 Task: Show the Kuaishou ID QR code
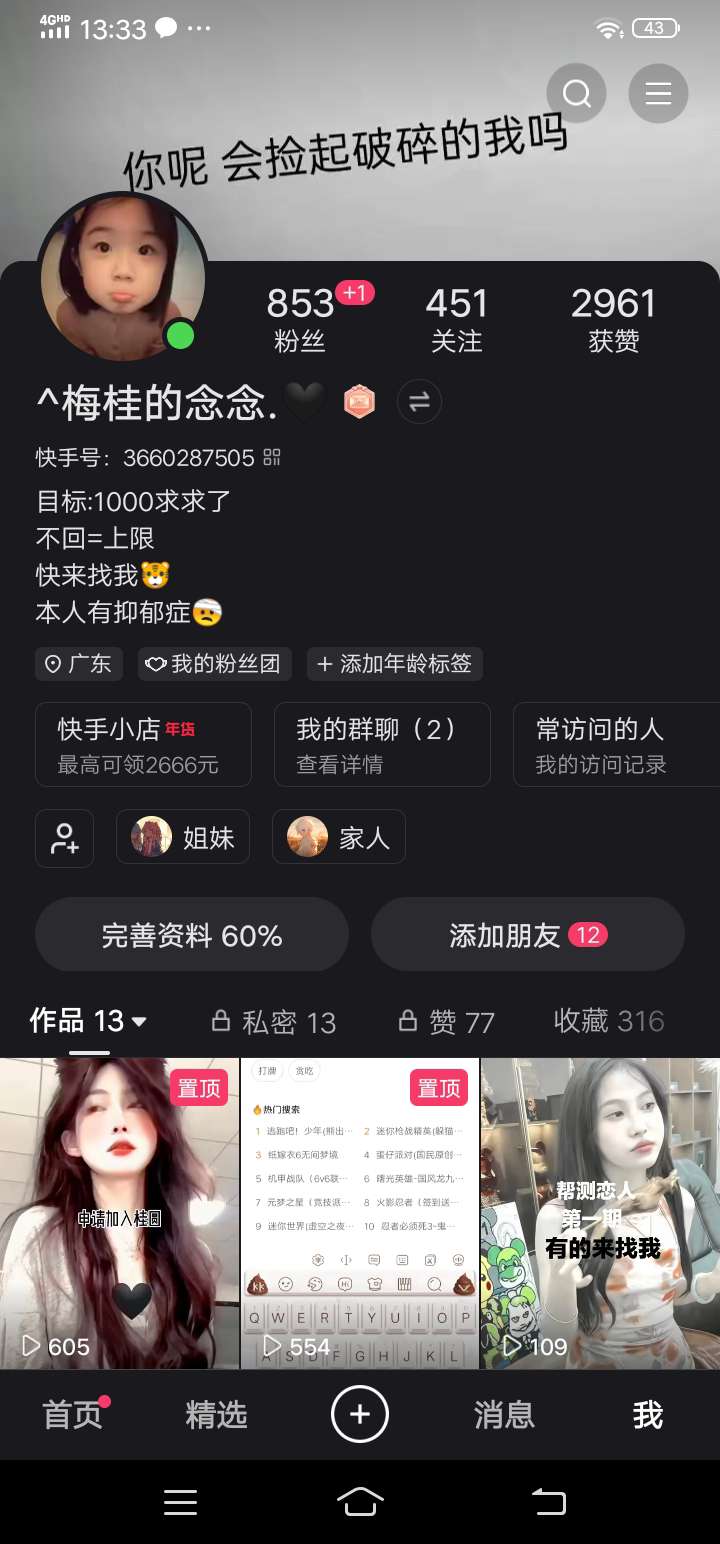[x=272, y=458]
